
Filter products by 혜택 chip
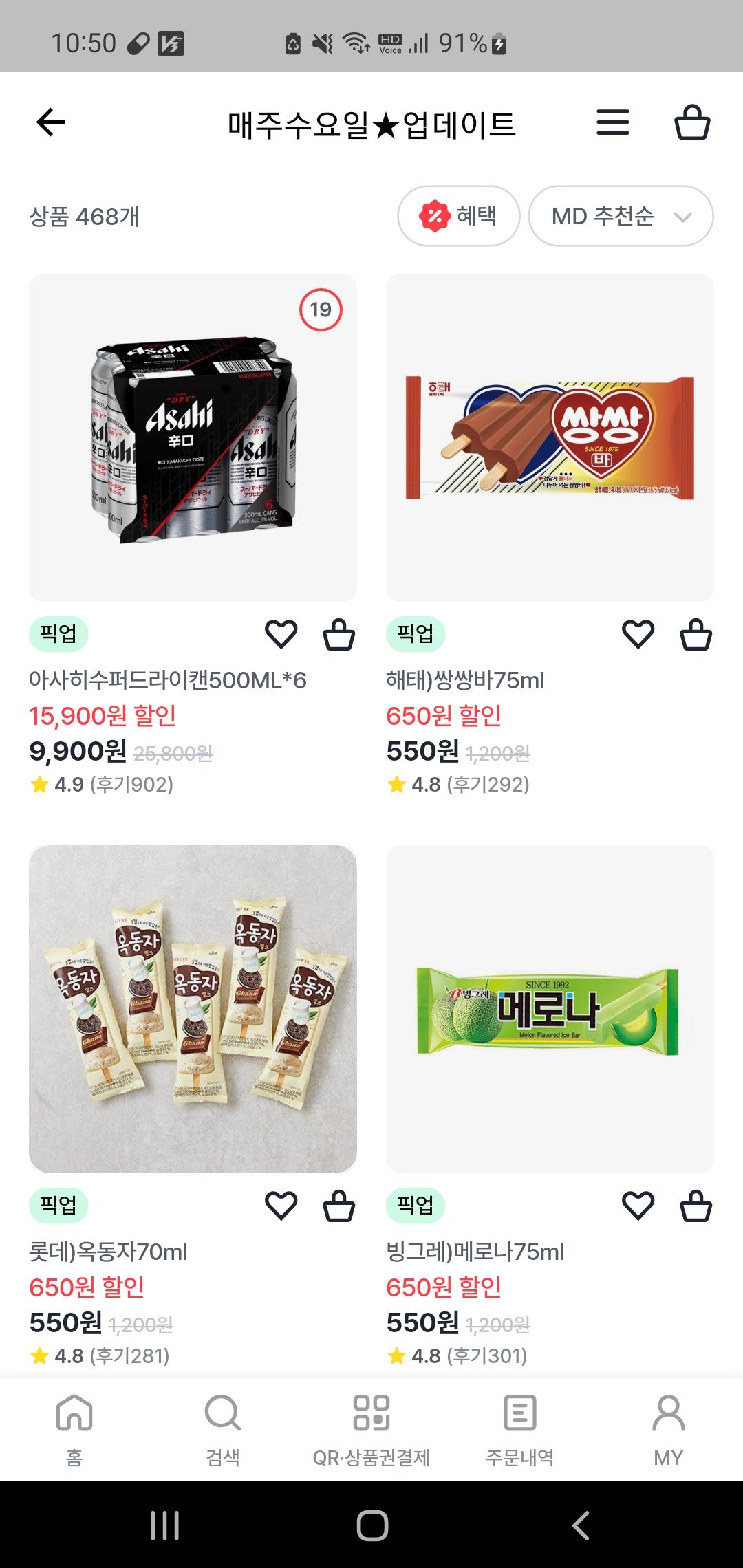(458, 216)
